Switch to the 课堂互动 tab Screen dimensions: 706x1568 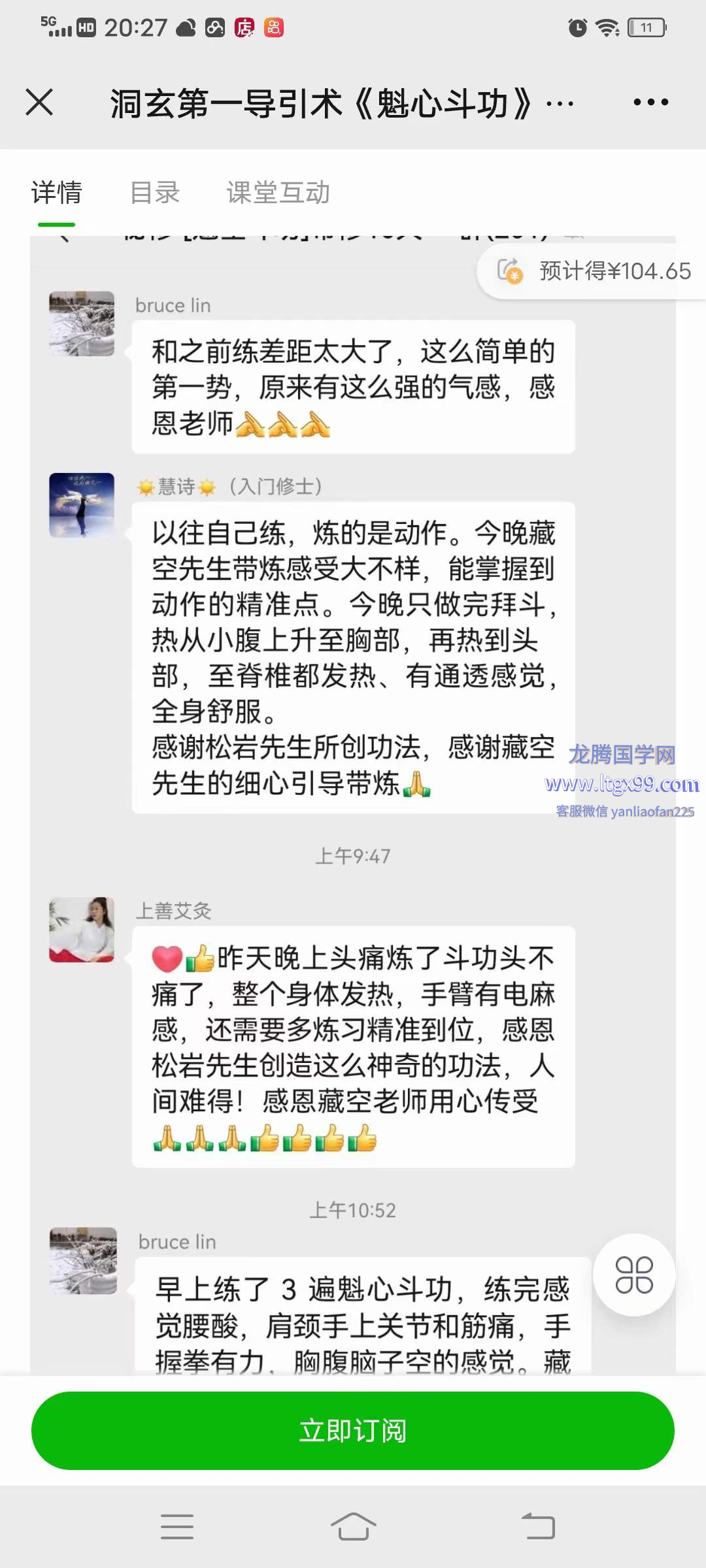point(278,193)
